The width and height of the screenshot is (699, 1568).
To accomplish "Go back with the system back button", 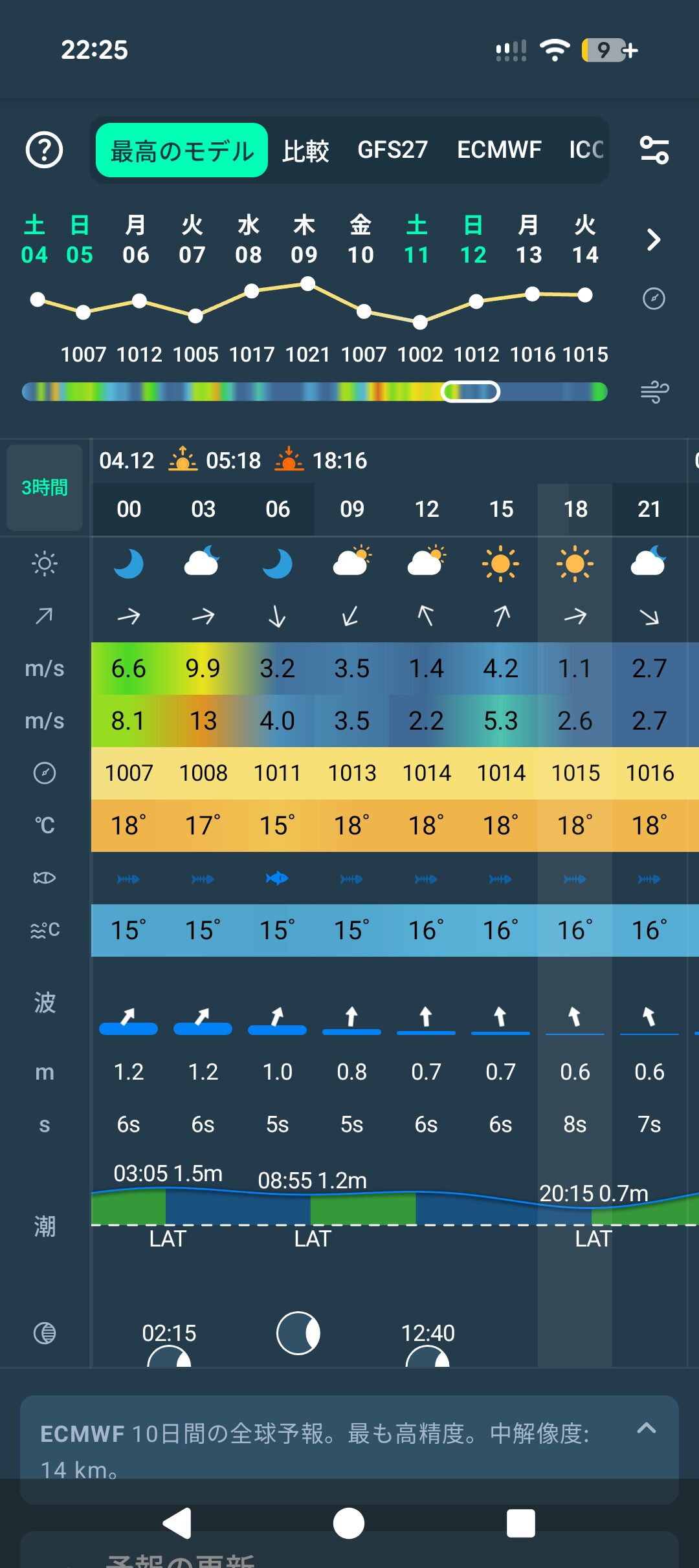I will pyautogui.click(x=177, y=1523).
